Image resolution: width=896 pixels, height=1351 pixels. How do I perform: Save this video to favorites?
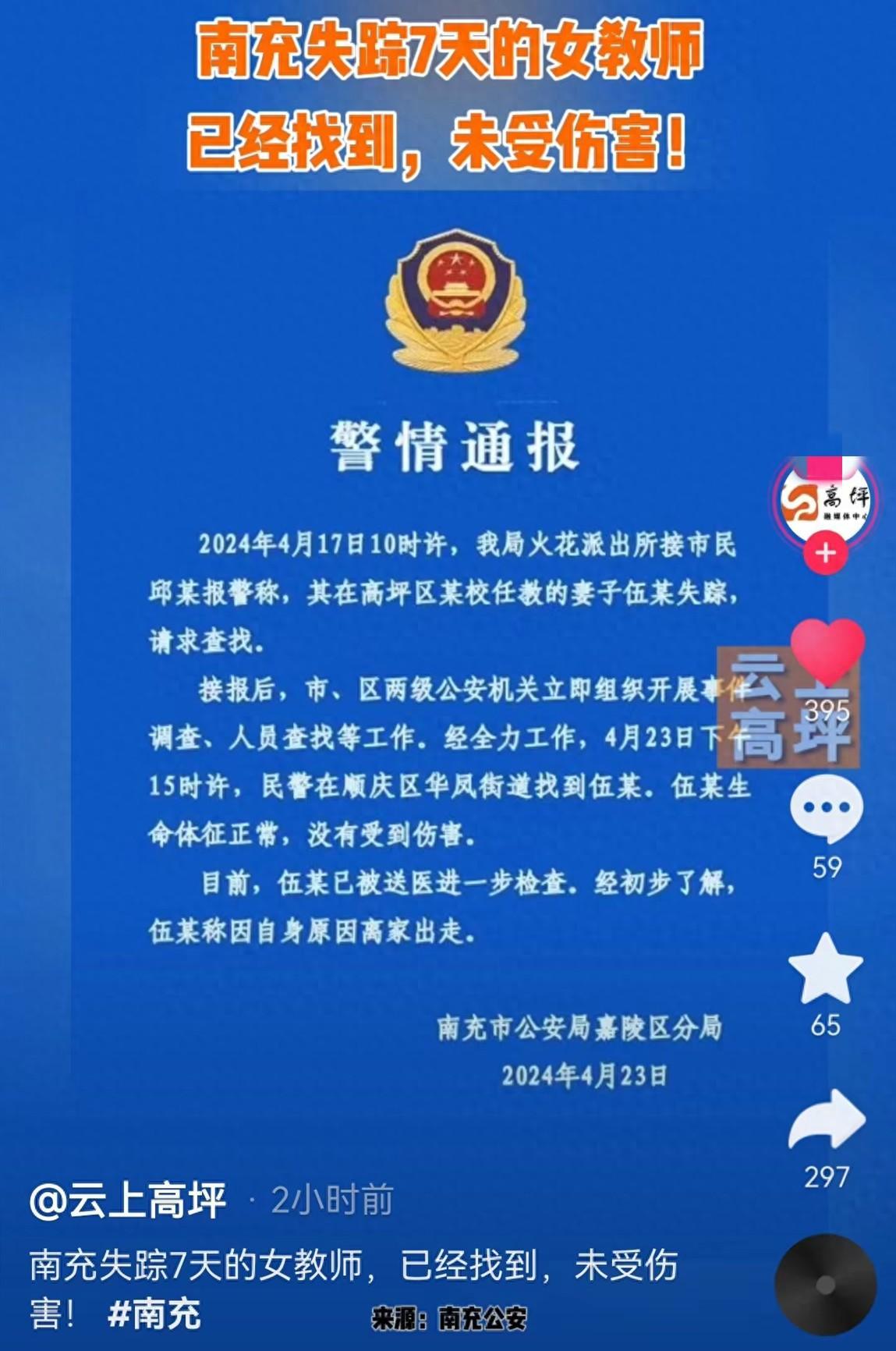(x=826, y=970)
